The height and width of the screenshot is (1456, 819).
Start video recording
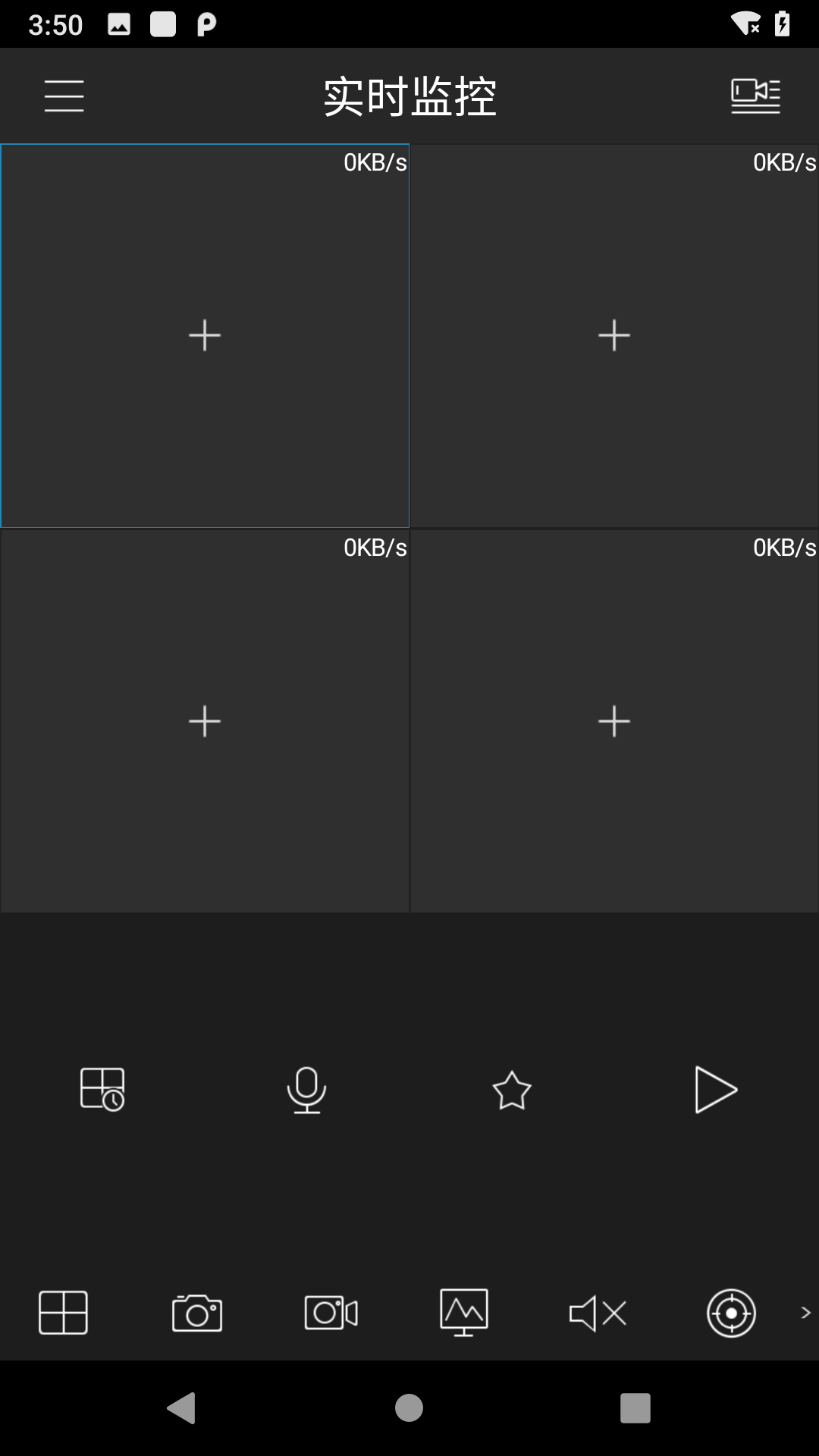tap(331, 1313)
